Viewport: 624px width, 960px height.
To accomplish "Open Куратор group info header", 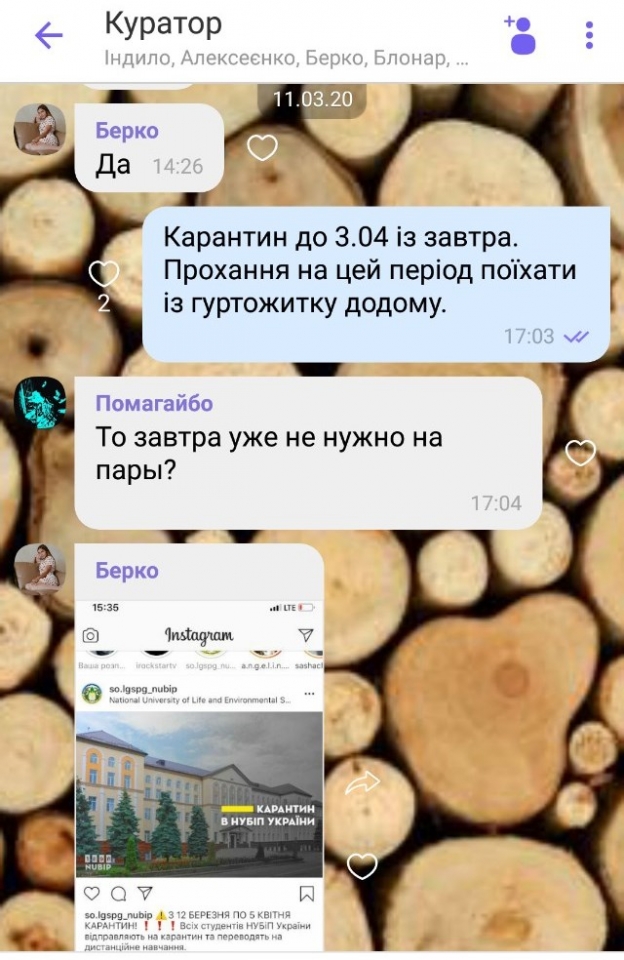I will pyautogui.click(x=285, y=38).
